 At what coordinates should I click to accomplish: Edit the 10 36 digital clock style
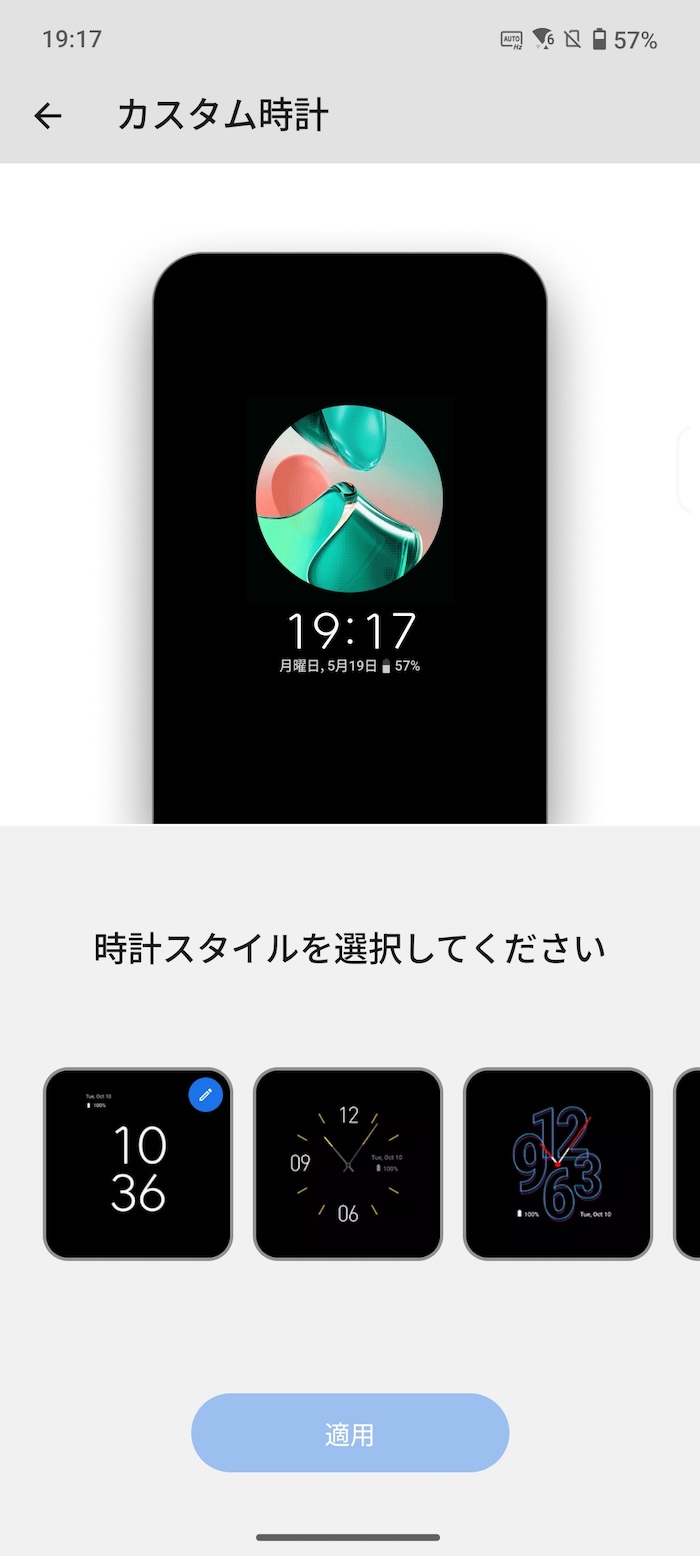click(x=206, y=1094)
